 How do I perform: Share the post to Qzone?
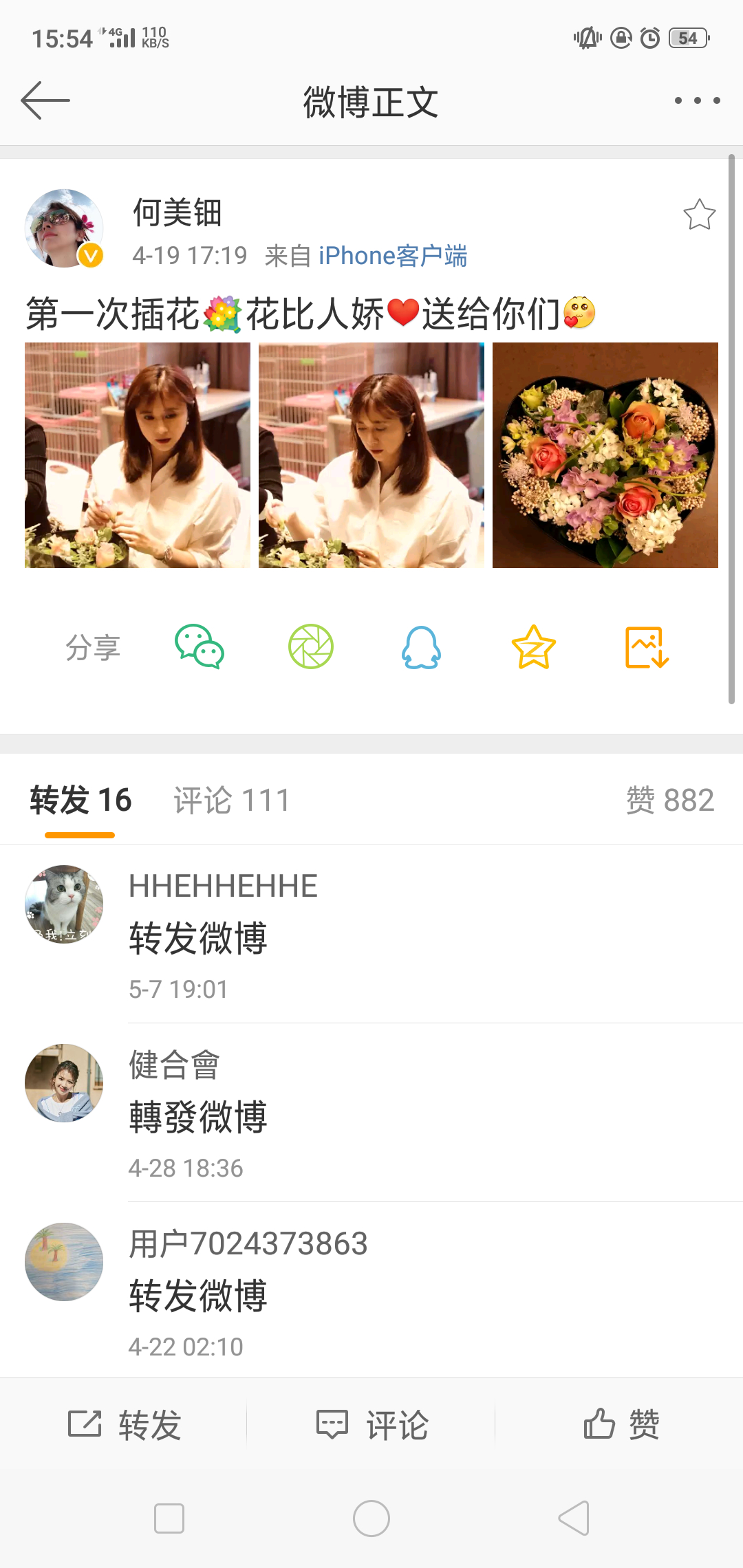click(534, 646)
